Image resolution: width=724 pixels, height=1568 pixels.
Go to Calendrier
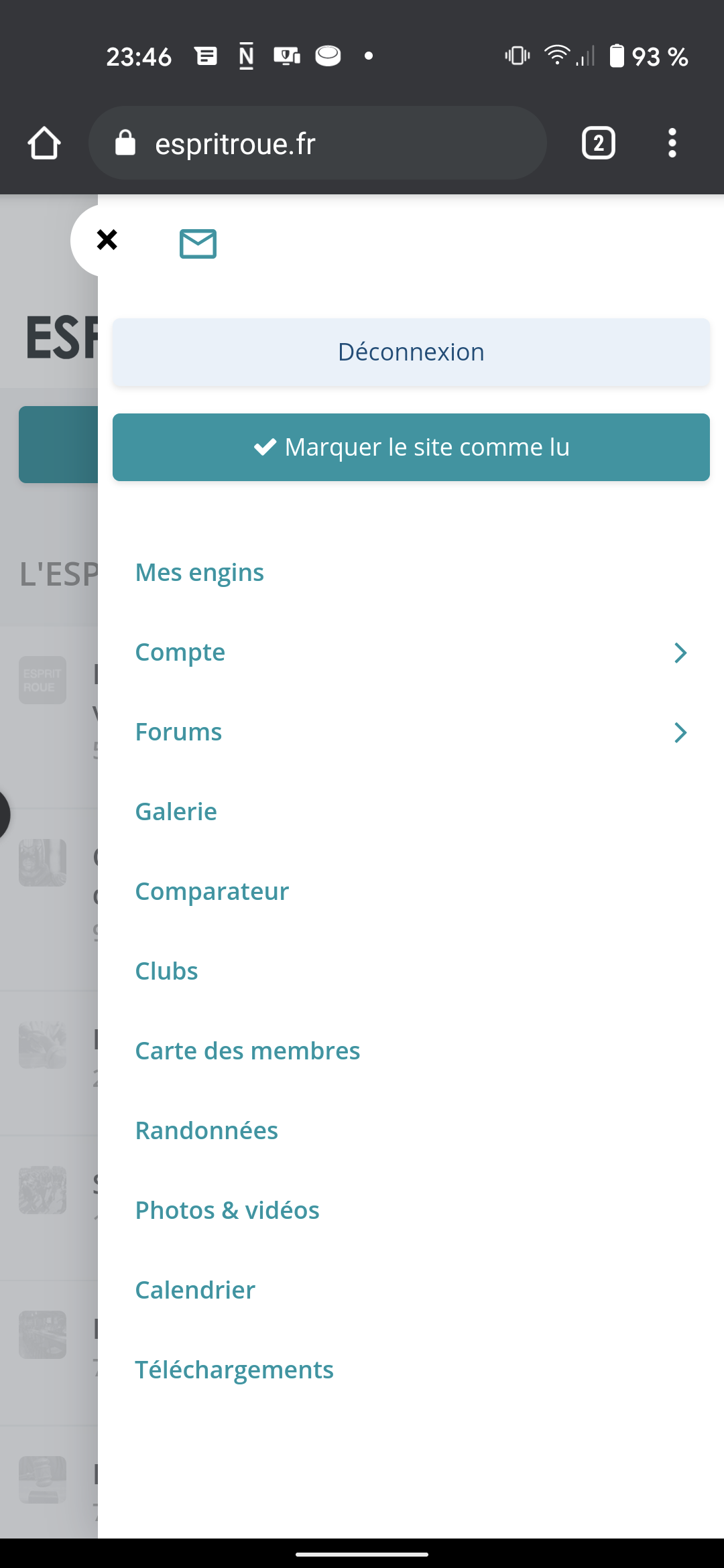pyautogui.click(x=195, y=1291)
